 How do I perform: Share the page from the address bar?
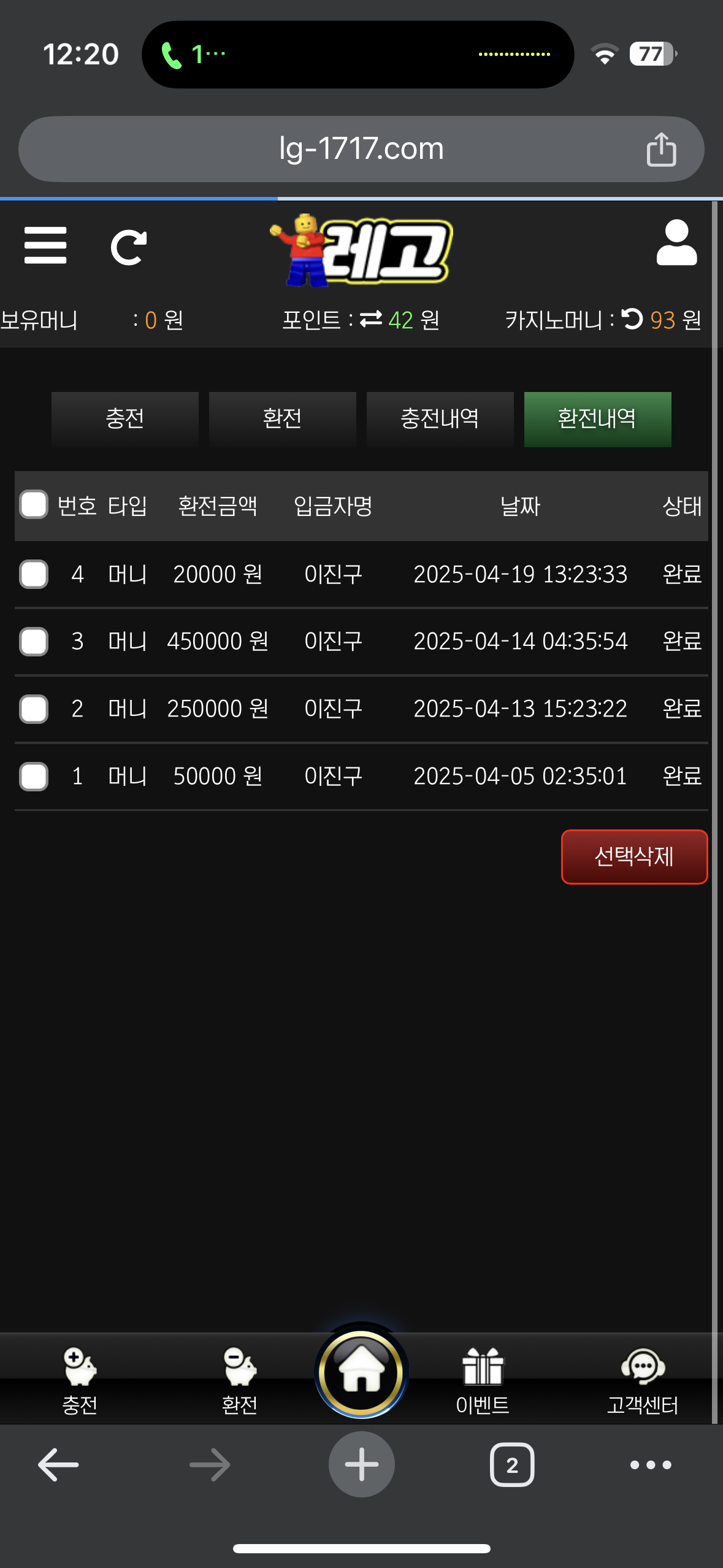661,149
